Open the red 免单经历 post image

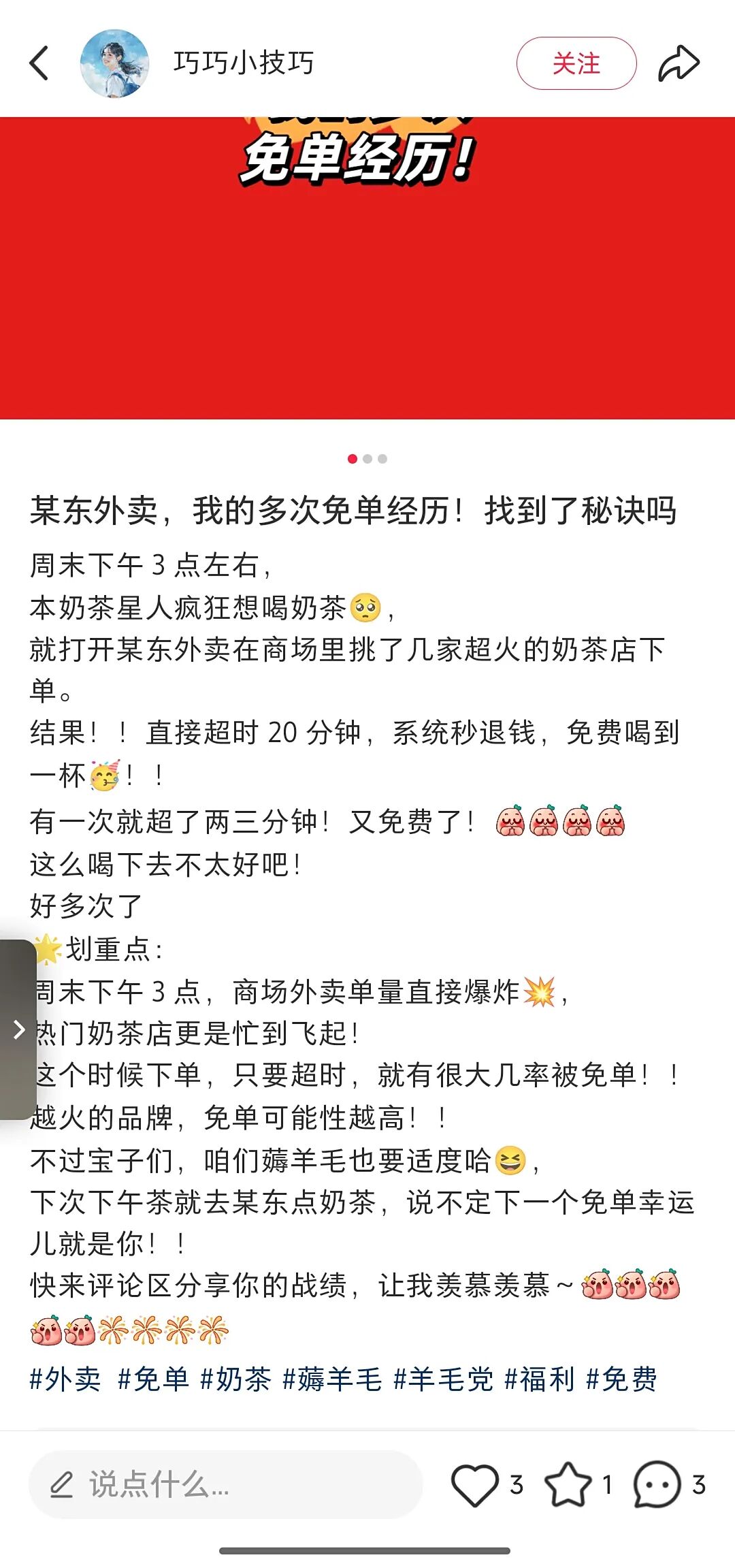pos(367,268)
